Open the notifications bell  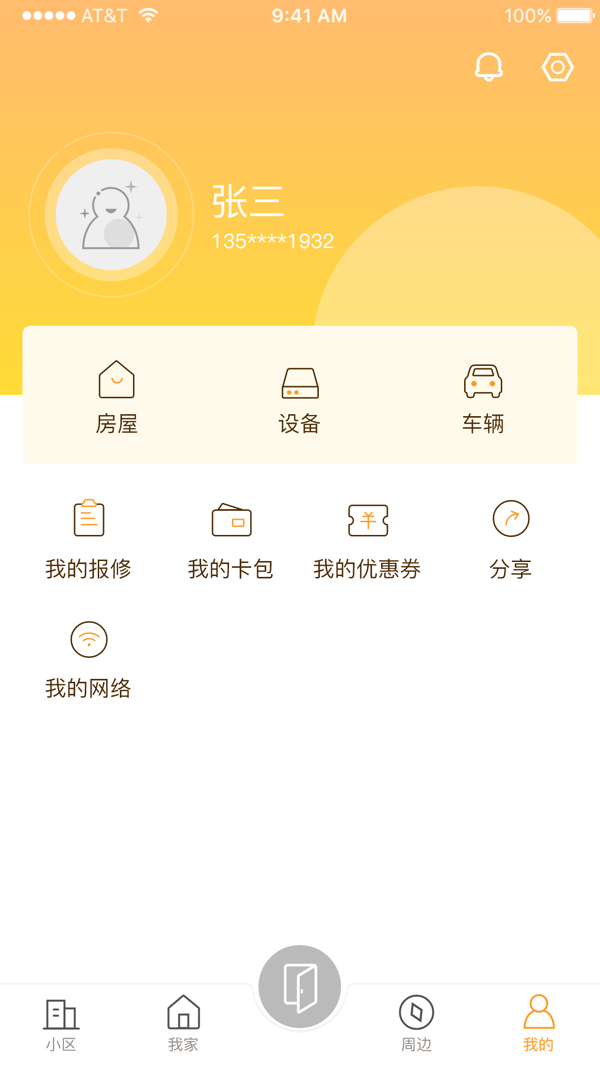(x=488, y=67)
